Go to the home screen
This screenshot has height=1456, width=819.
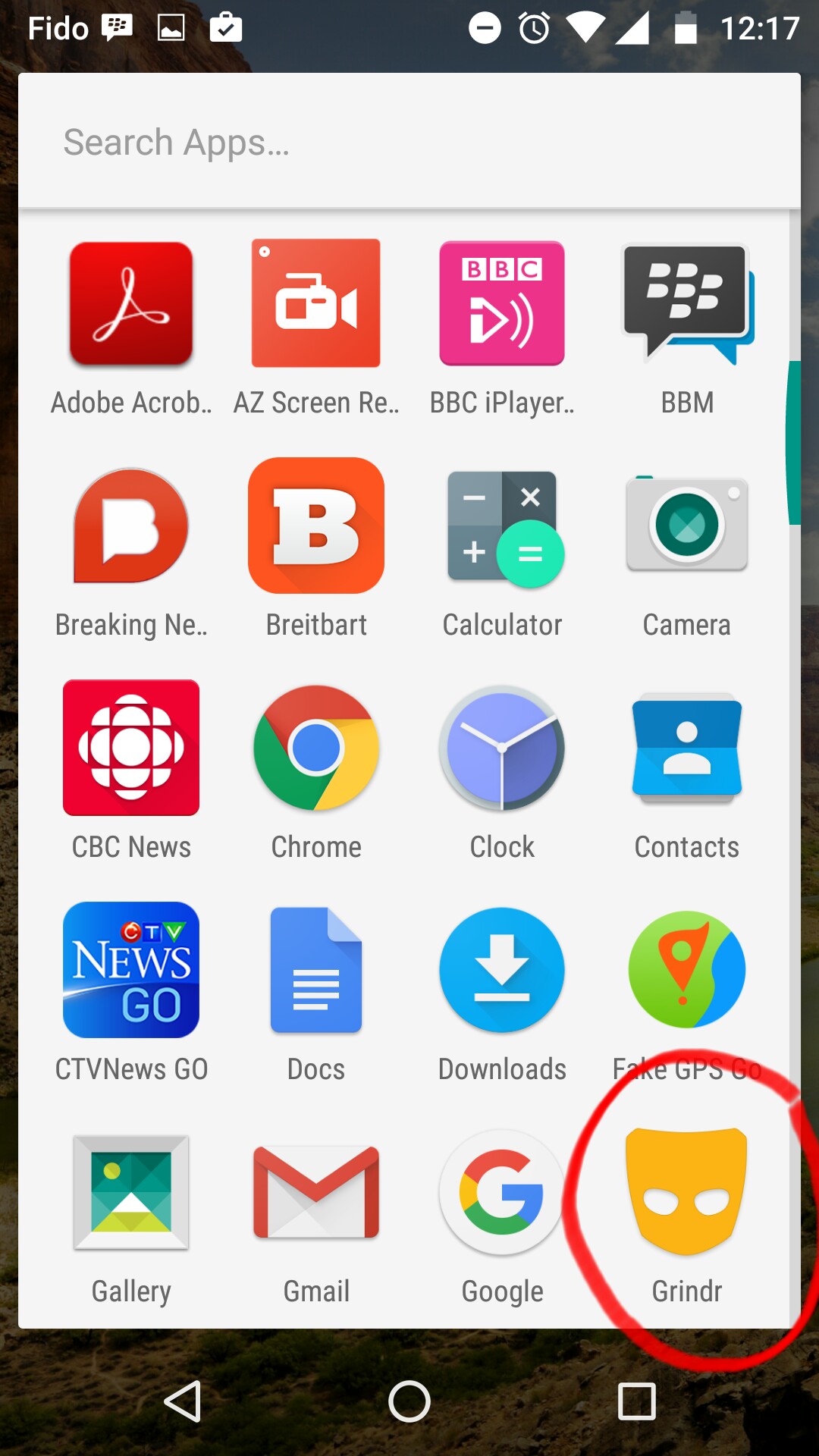409,1401
